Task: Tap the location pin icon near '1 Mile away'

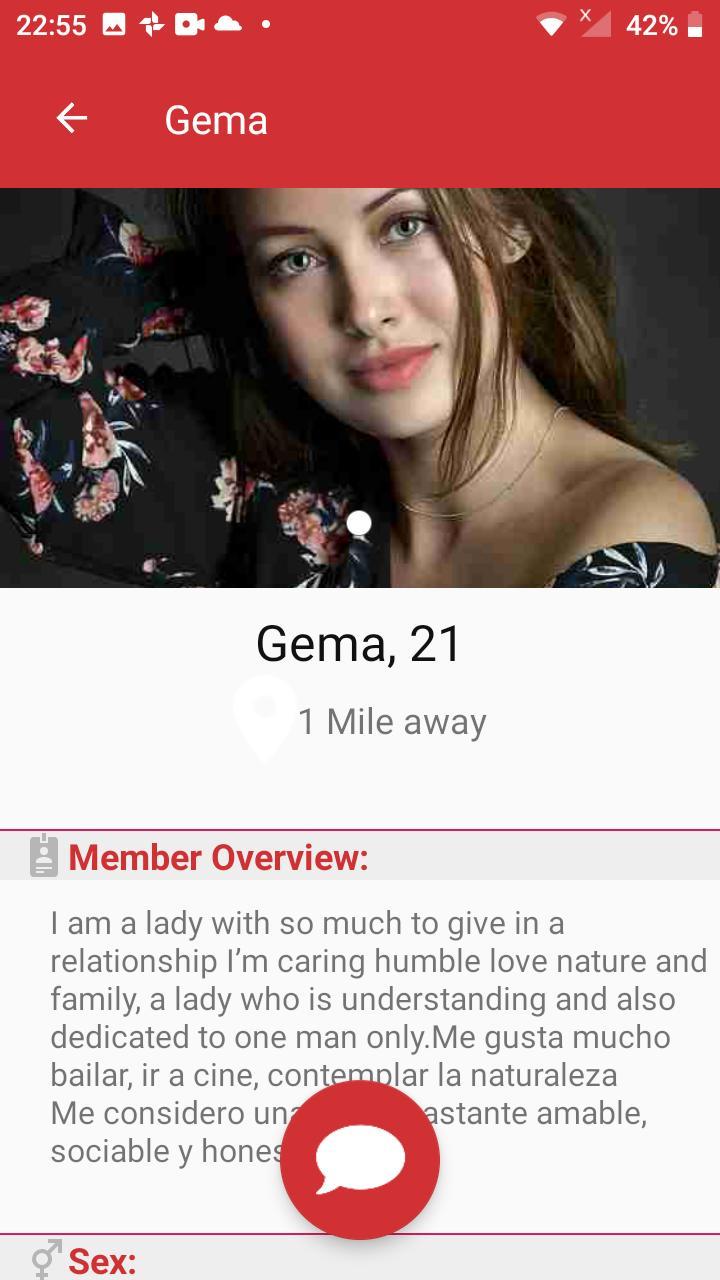Action: pyautogui.click(x=264, y=718)
